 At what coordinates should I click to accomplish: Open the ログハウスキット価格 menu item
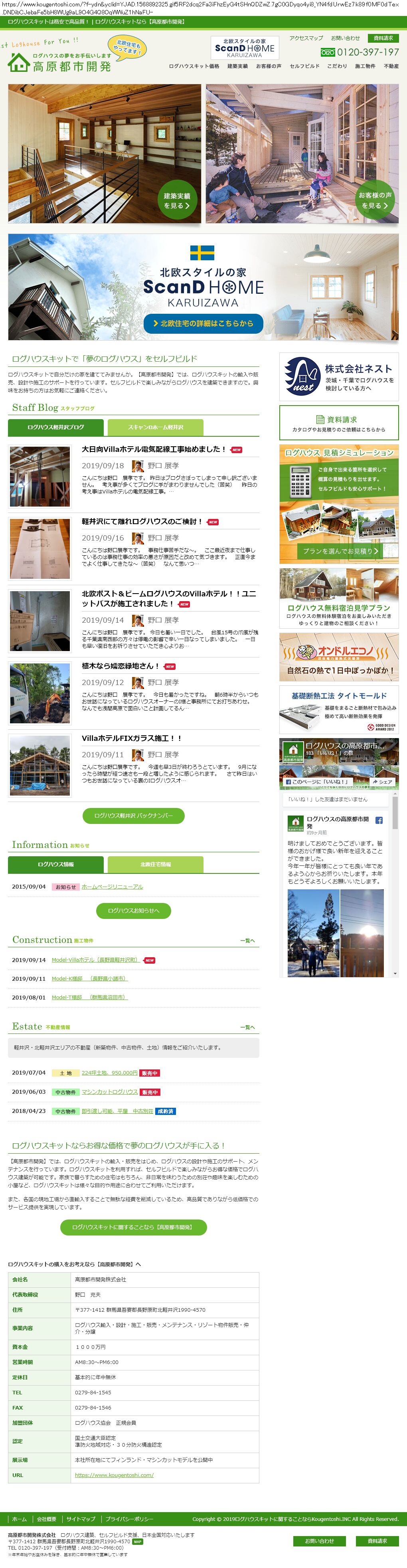click(x=194, y=66)
